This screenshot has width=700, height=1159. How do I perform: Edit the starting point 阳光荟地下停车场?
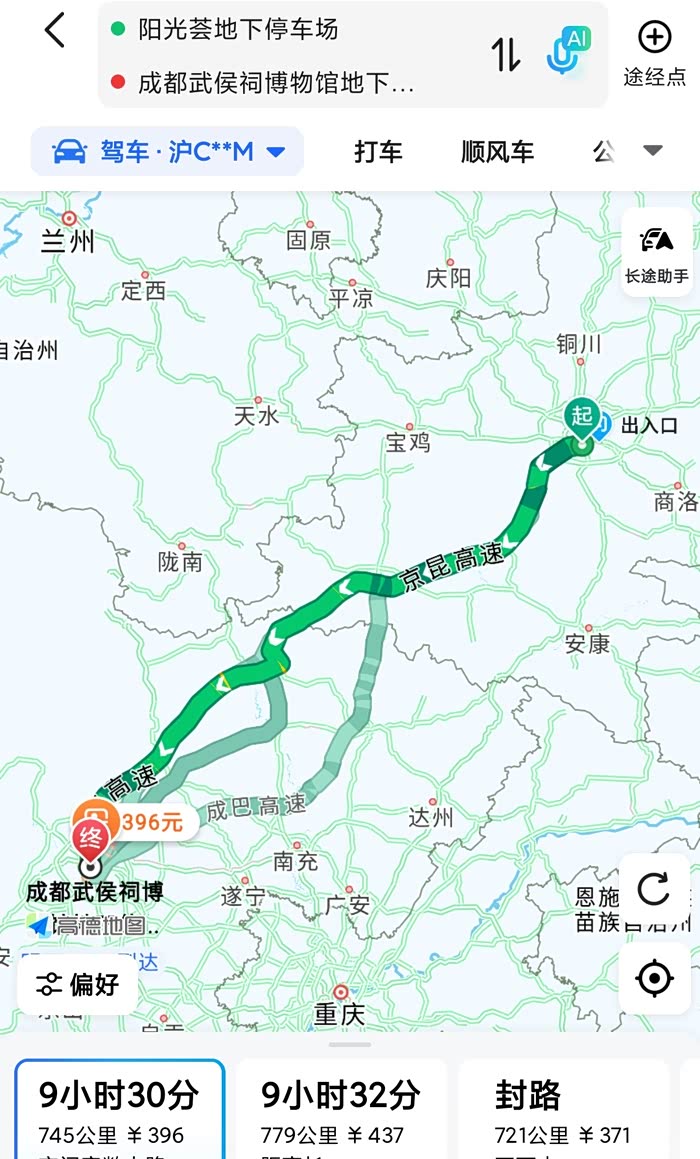coord(238,30)
